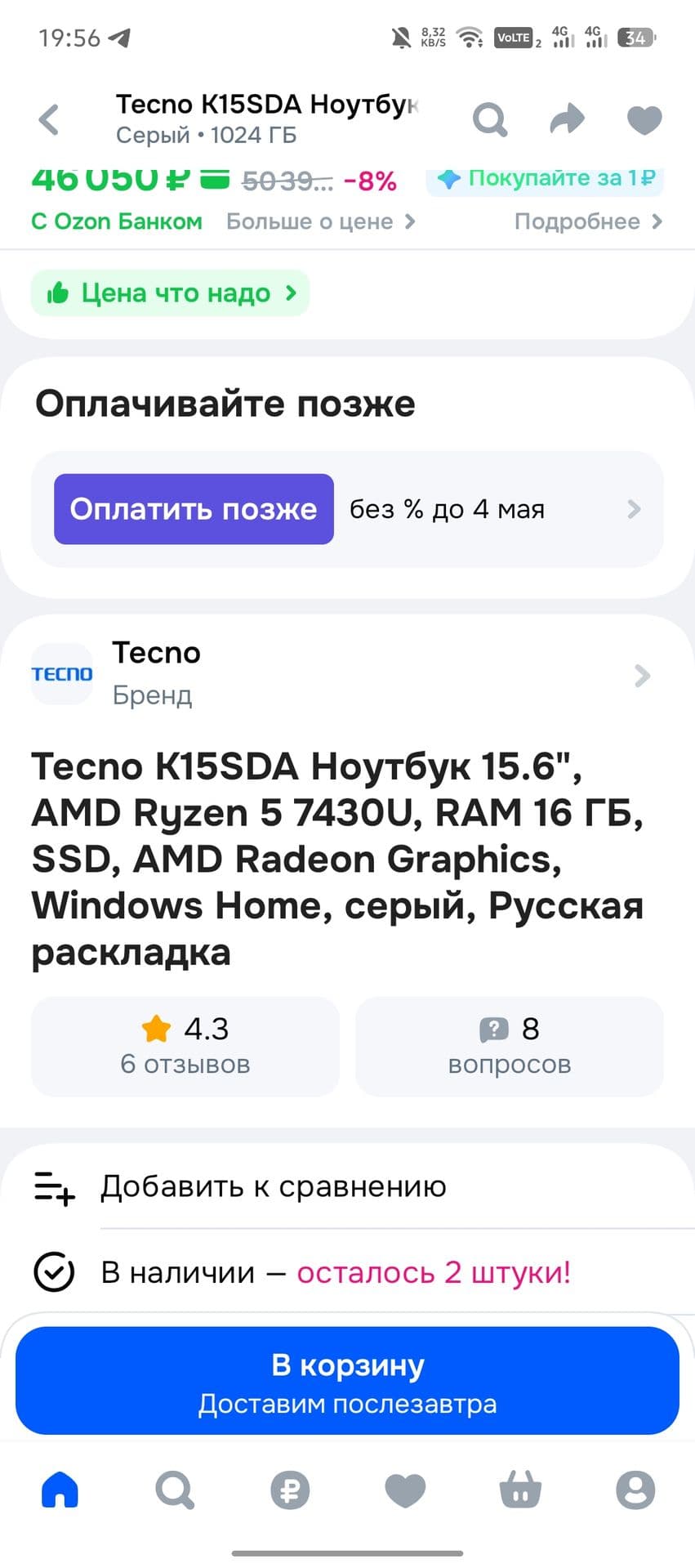Viewport: 695px width, 1568px height.
Task: Switch to the favorites heart tab
Action: (x=405, y=1490)
